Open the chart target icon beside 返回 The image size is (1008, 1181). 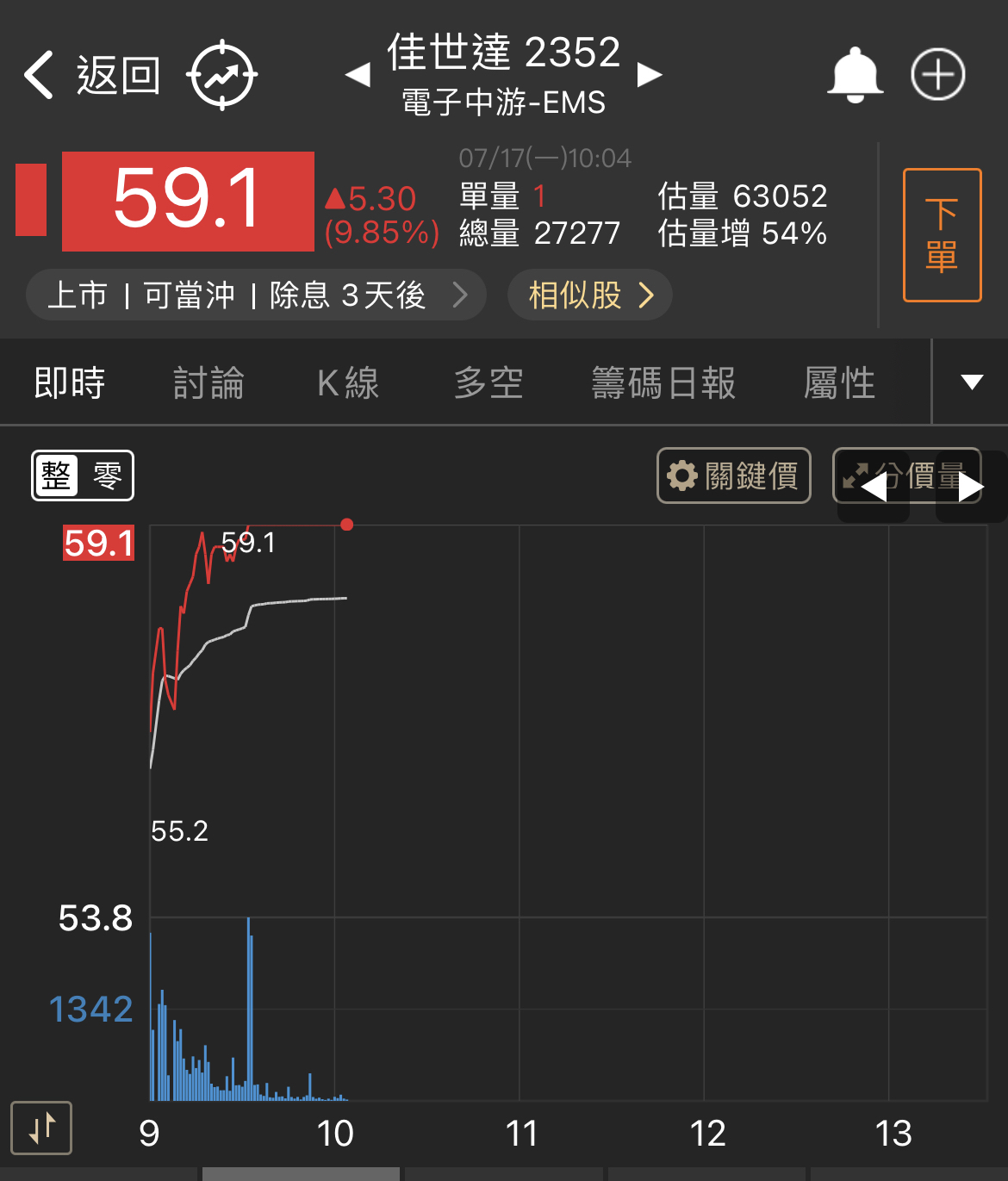[x=222, y=75]
